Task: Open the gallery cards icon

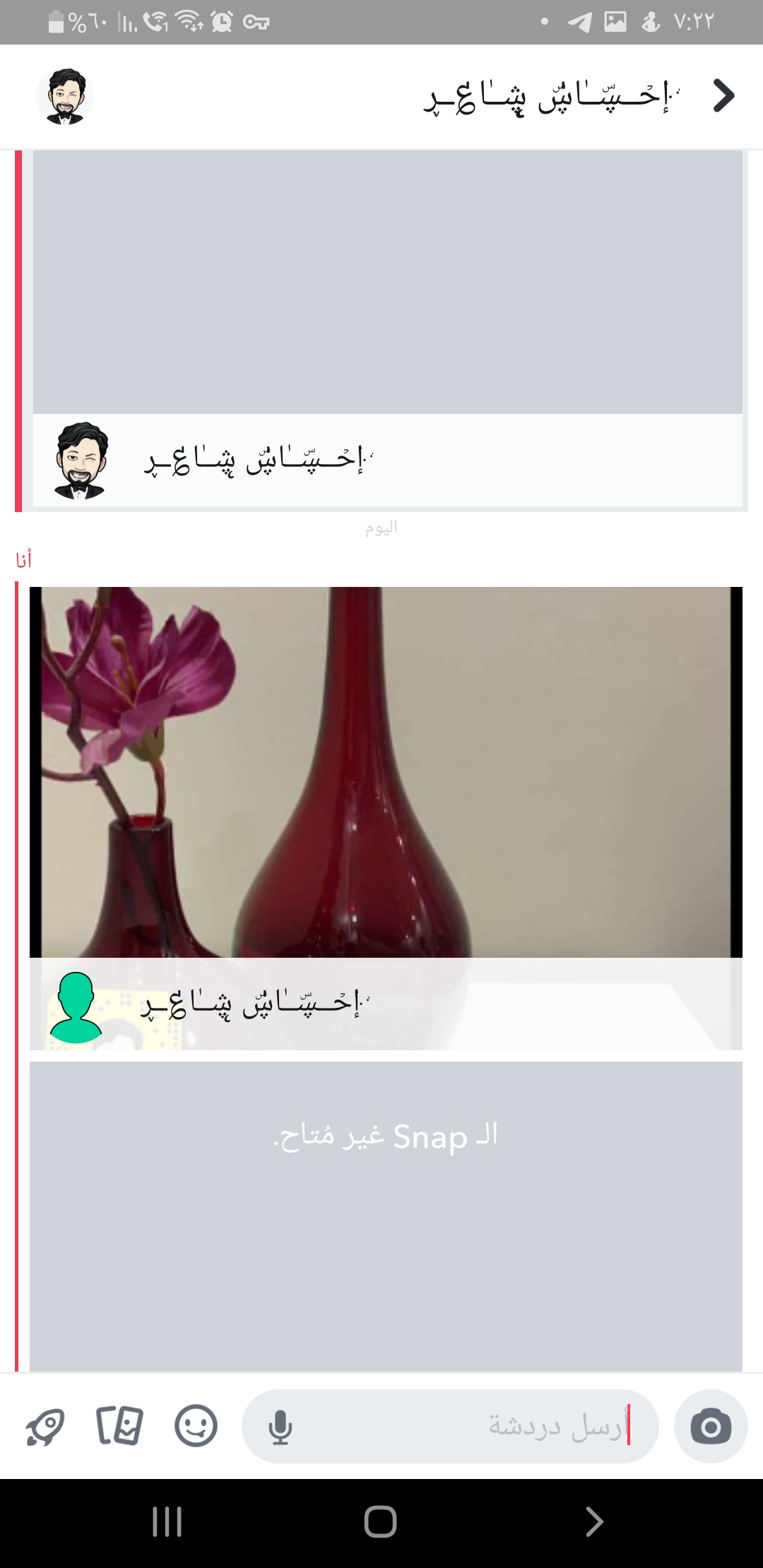Action: coord(119,1426)
